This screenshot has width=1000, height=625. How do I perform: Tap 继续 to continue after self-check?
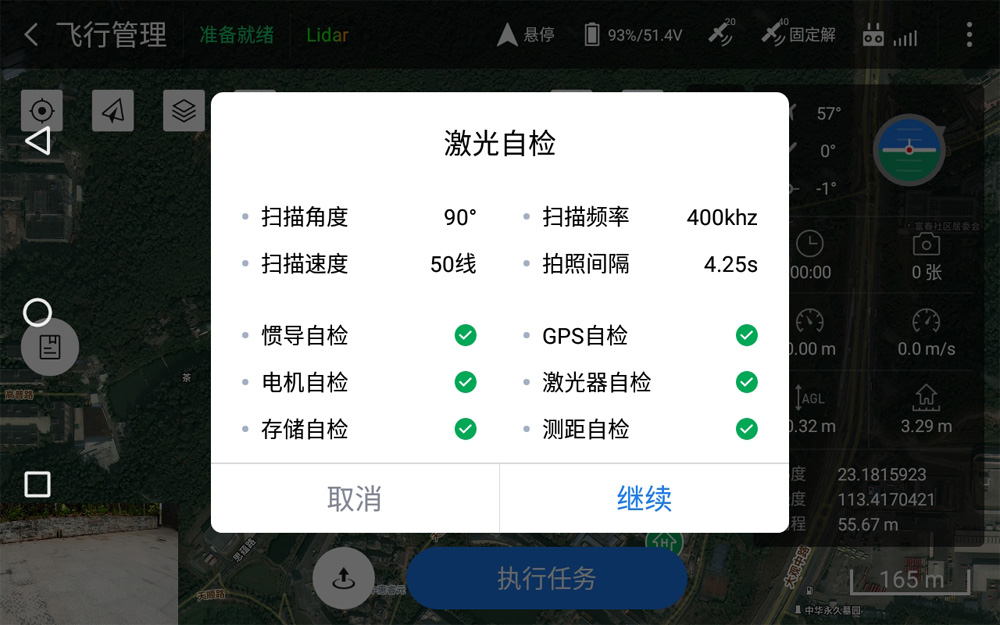(x=644, y=498)
